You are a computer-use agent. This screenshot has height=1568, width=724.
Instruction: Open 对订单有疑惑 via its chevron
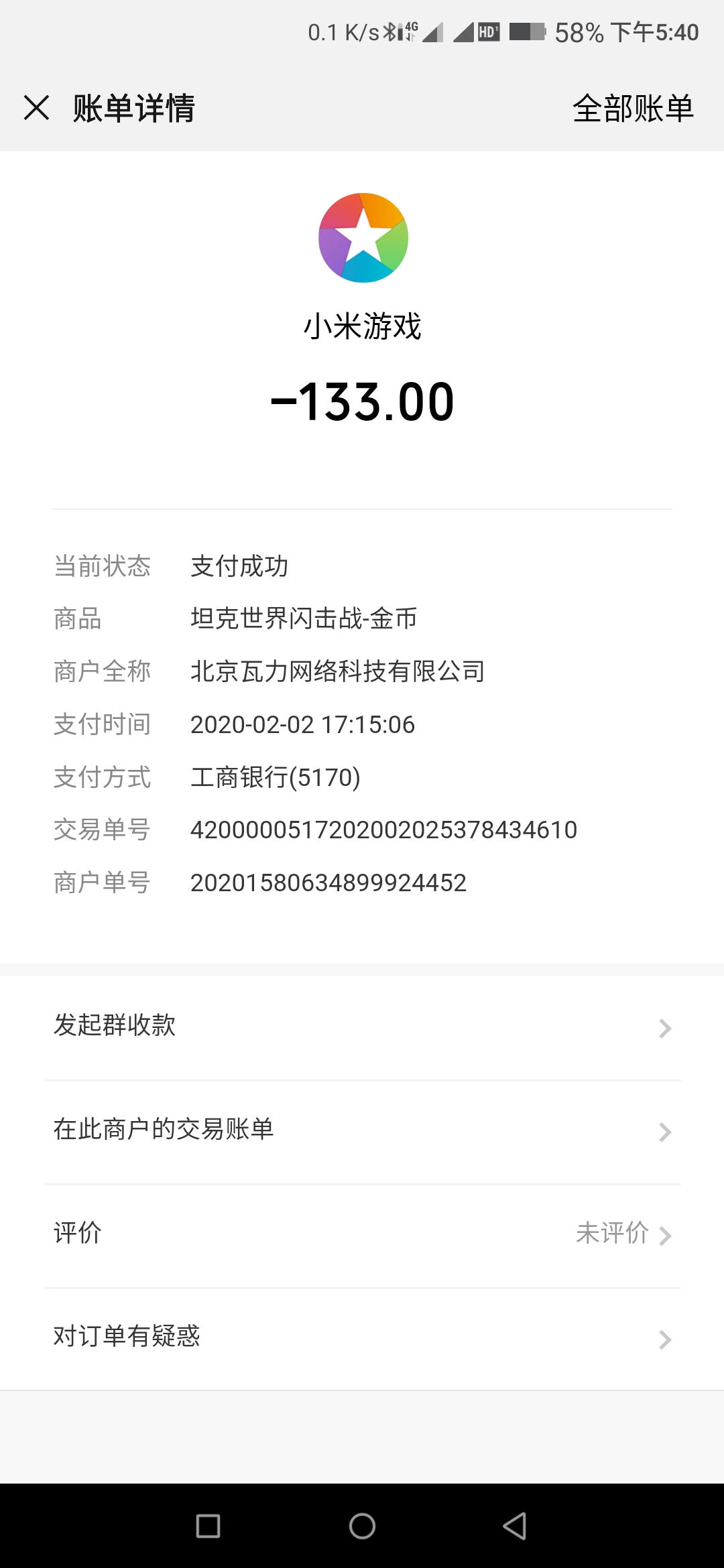664,1339
